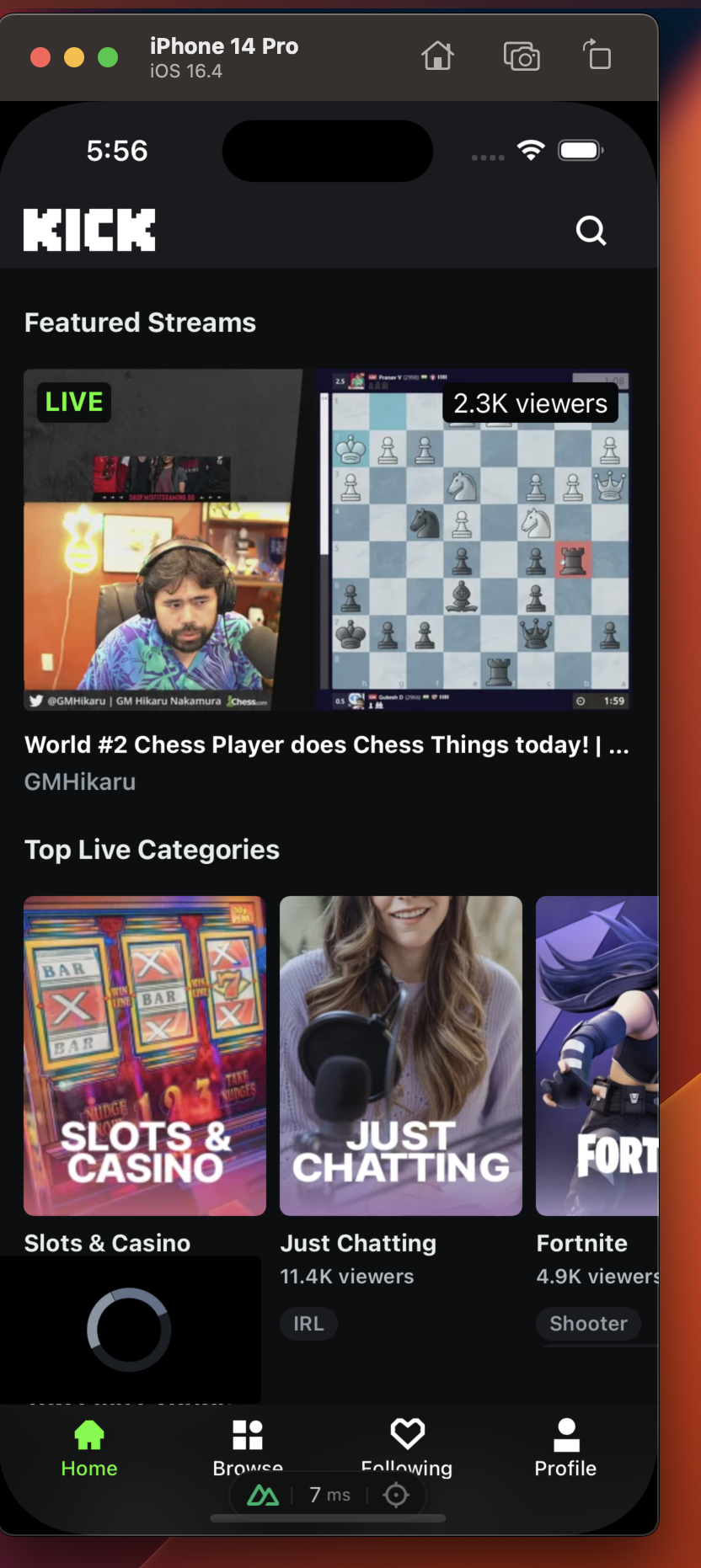The height and width of the screenshot is (1568, 701).
Task: Open the Just Chatting category
Action: [401, 1055]
